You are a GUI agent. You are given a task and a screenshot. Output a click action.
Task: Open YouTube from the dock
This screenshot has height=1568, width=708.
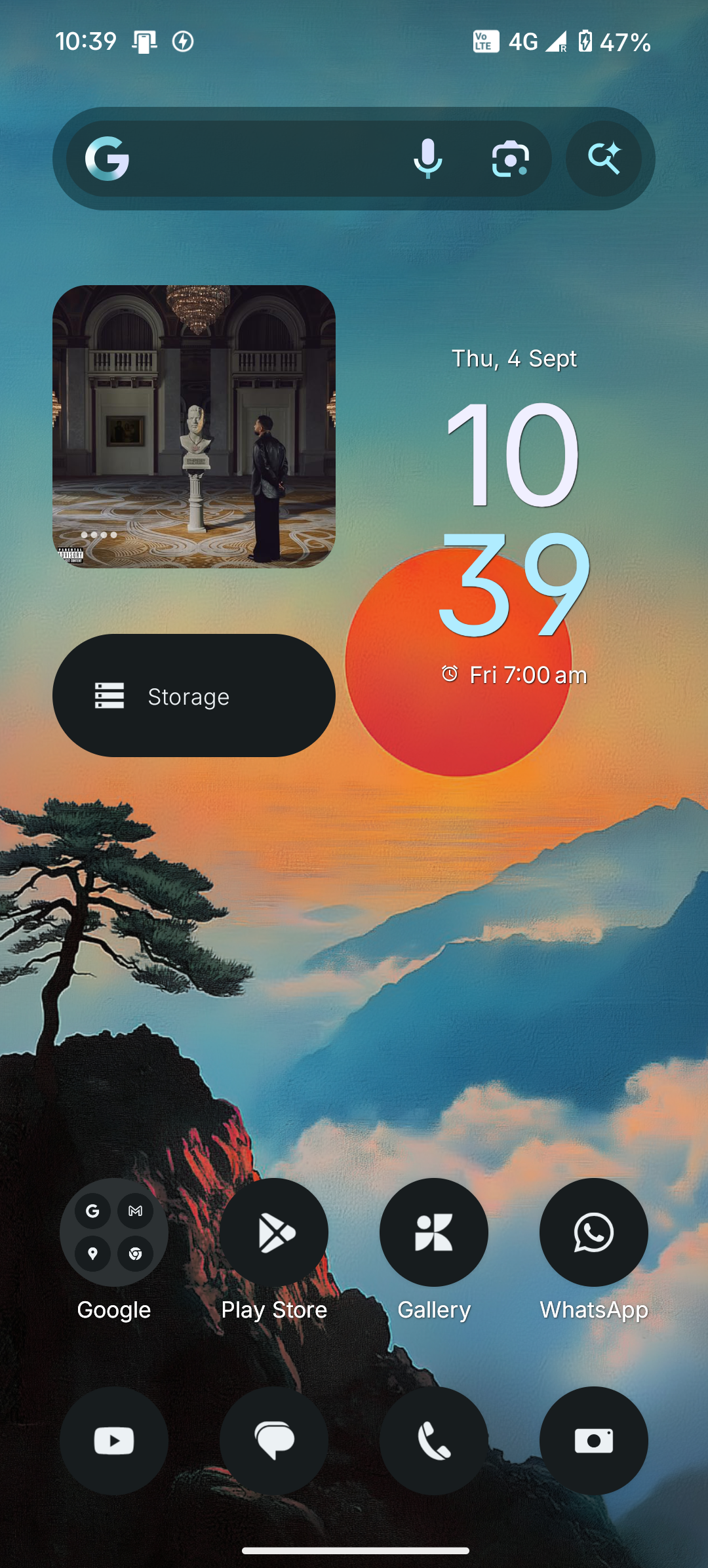[x=114, y=1441]
